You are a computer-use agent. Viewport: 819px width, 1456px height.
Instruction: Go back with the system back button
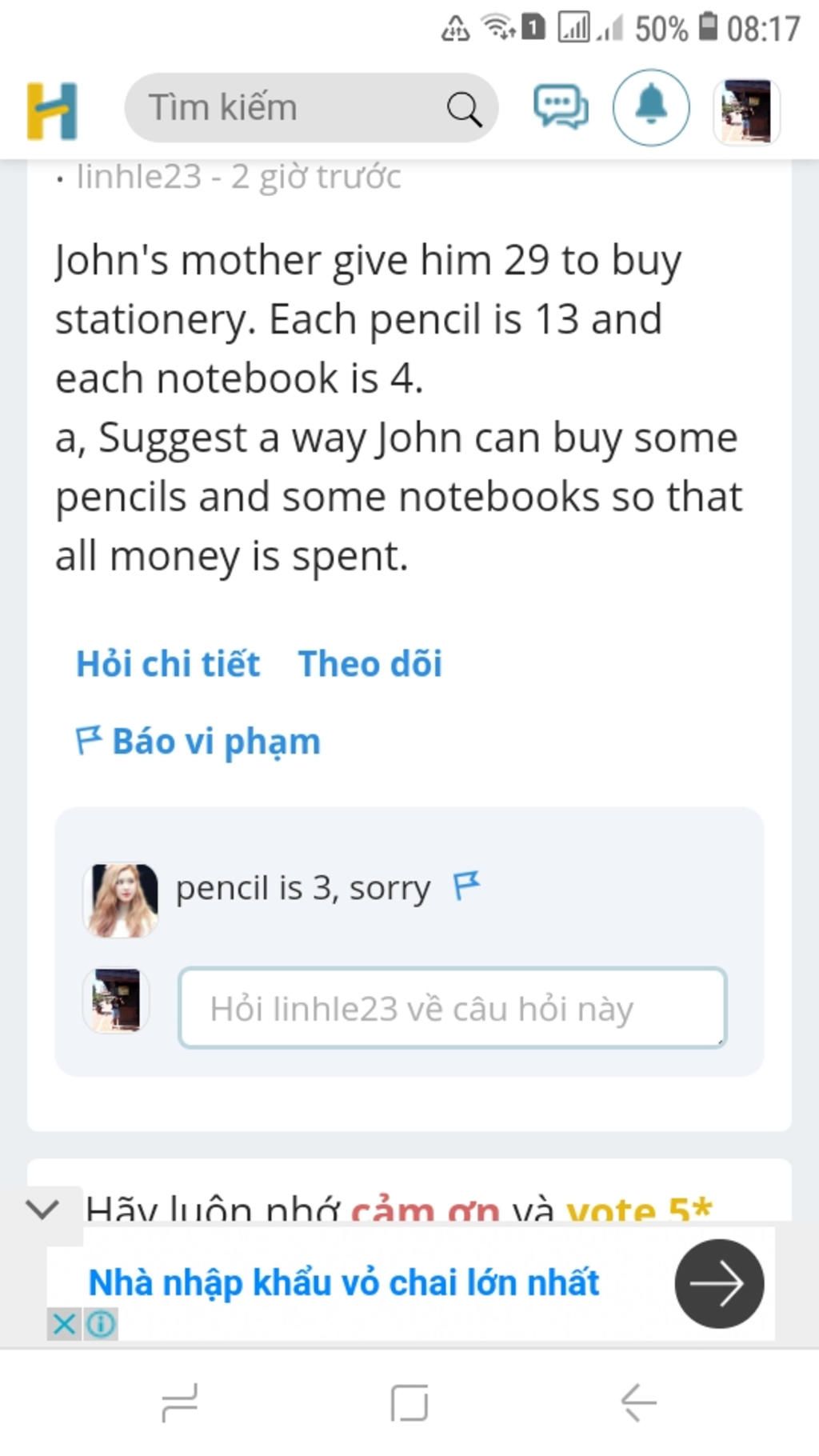pos(638,1402)
